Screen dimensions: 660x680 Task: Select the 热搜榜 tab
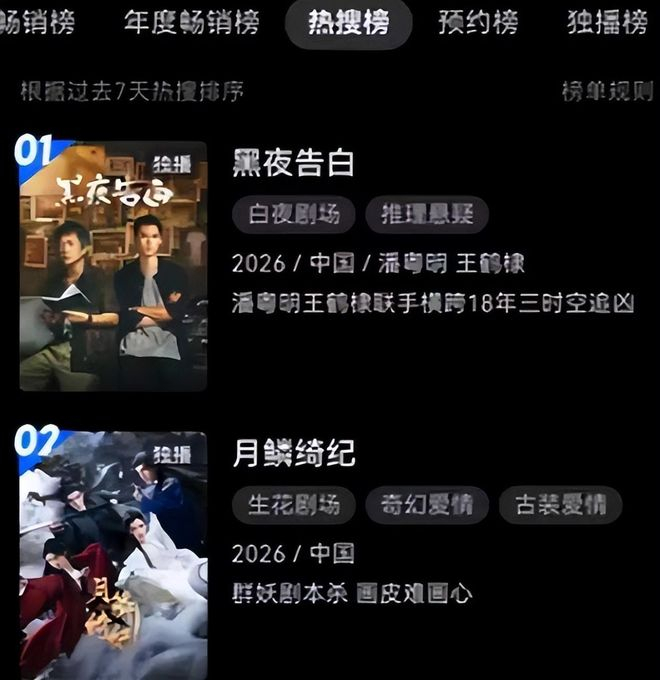click(348, 24)
